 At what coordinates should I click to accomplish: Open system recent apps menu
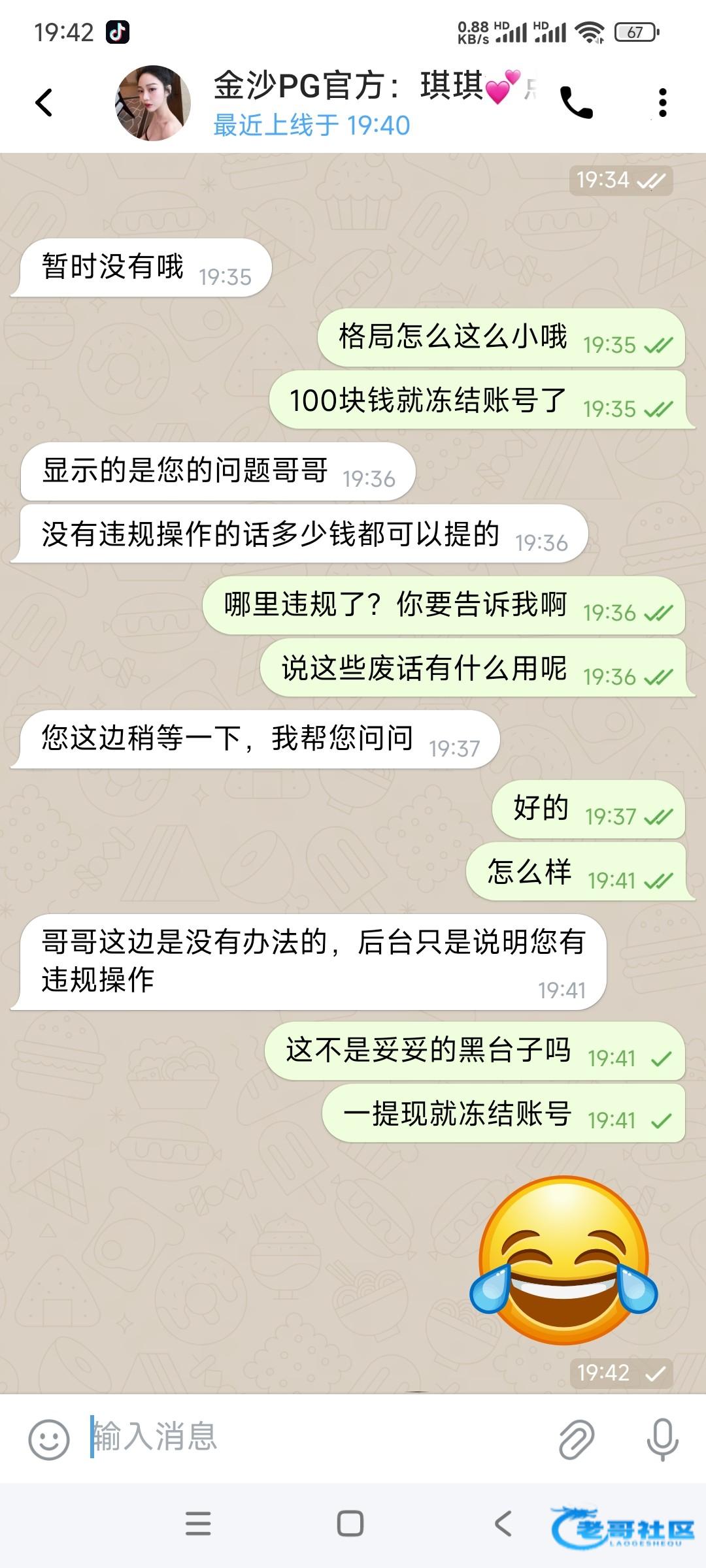pos(198,1524)
